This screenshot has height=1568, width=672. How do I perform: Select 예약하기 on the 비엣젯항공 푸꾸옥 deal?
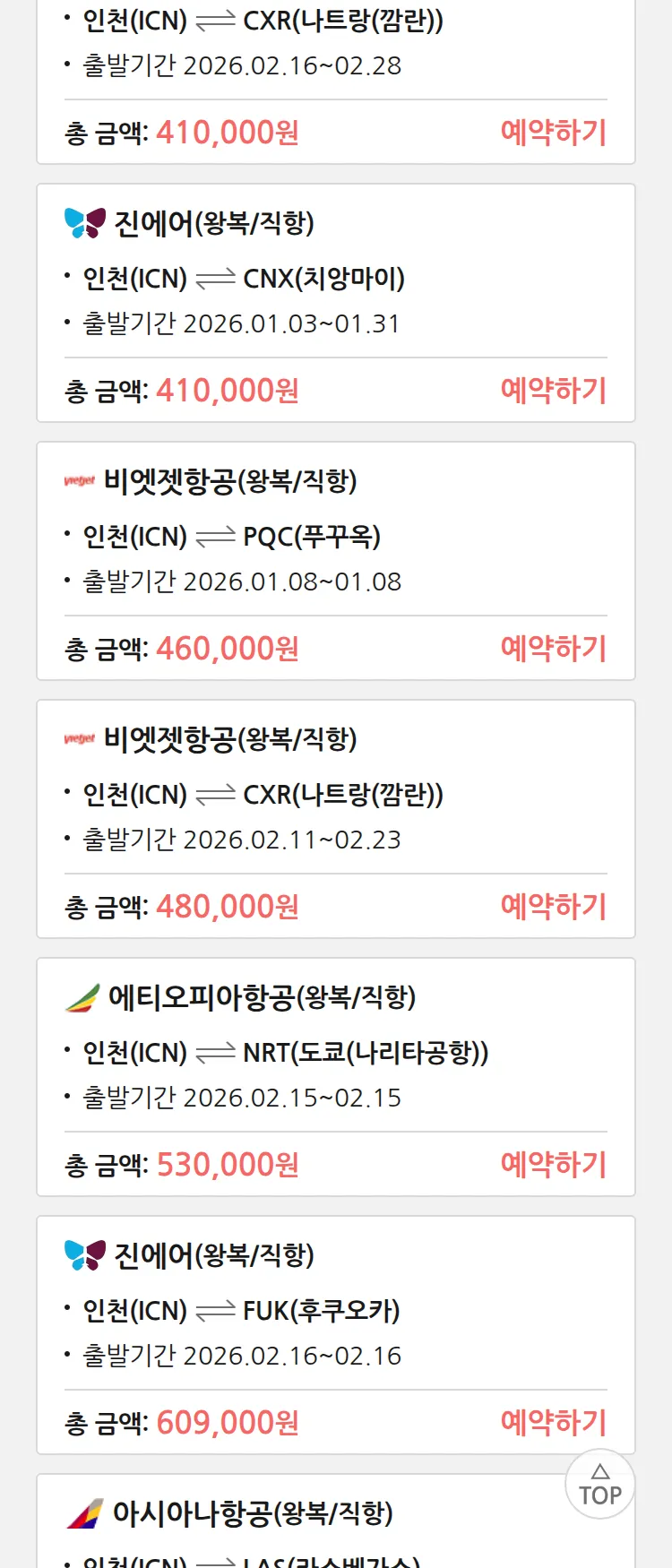coord(553,649)
